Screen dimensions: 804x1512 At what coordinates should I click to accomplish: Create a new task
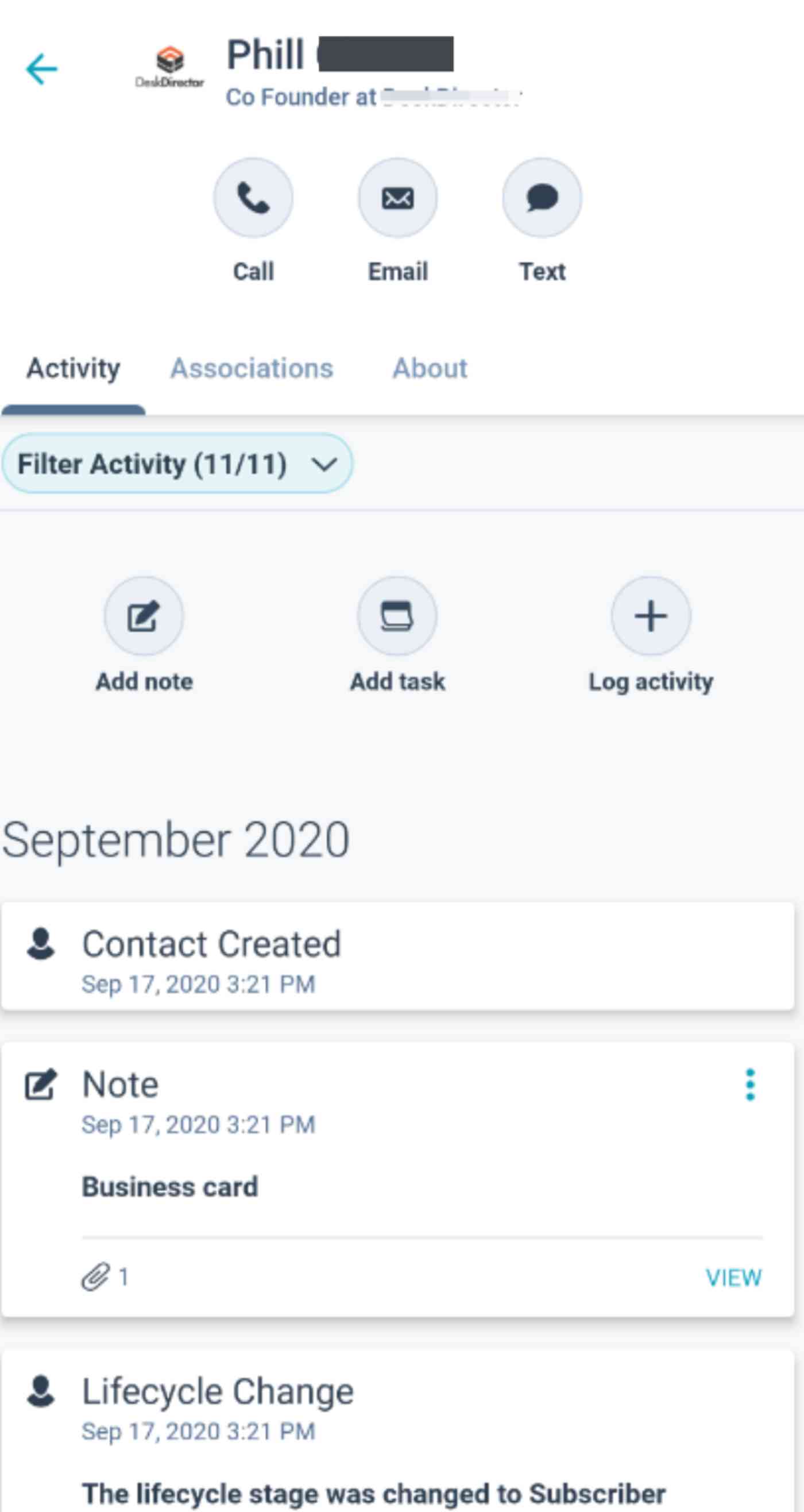tap(397, 616)
